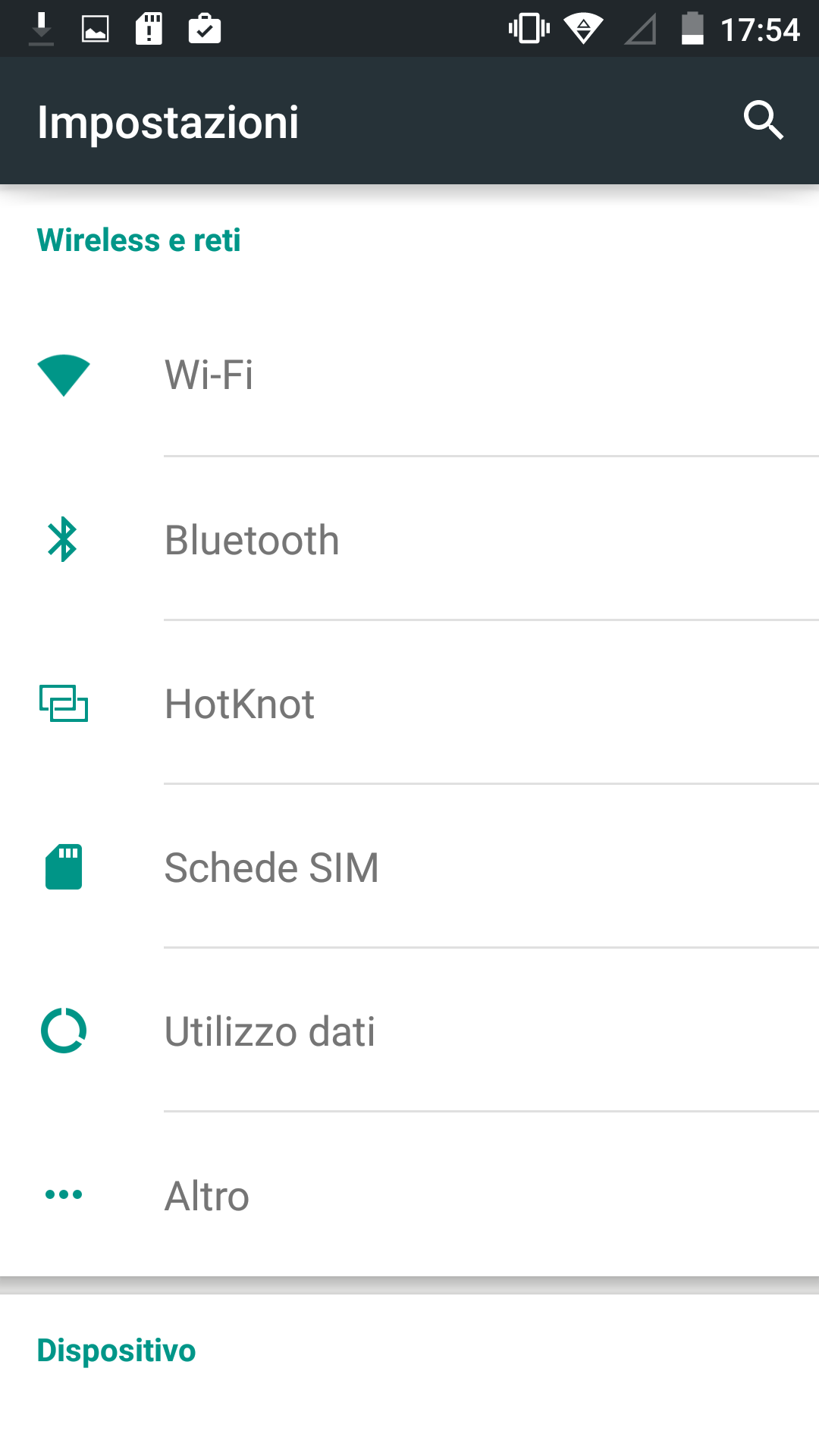819x1456 pixels.
Task: Open Wi-Fi settings
Action: pos(409,375)
